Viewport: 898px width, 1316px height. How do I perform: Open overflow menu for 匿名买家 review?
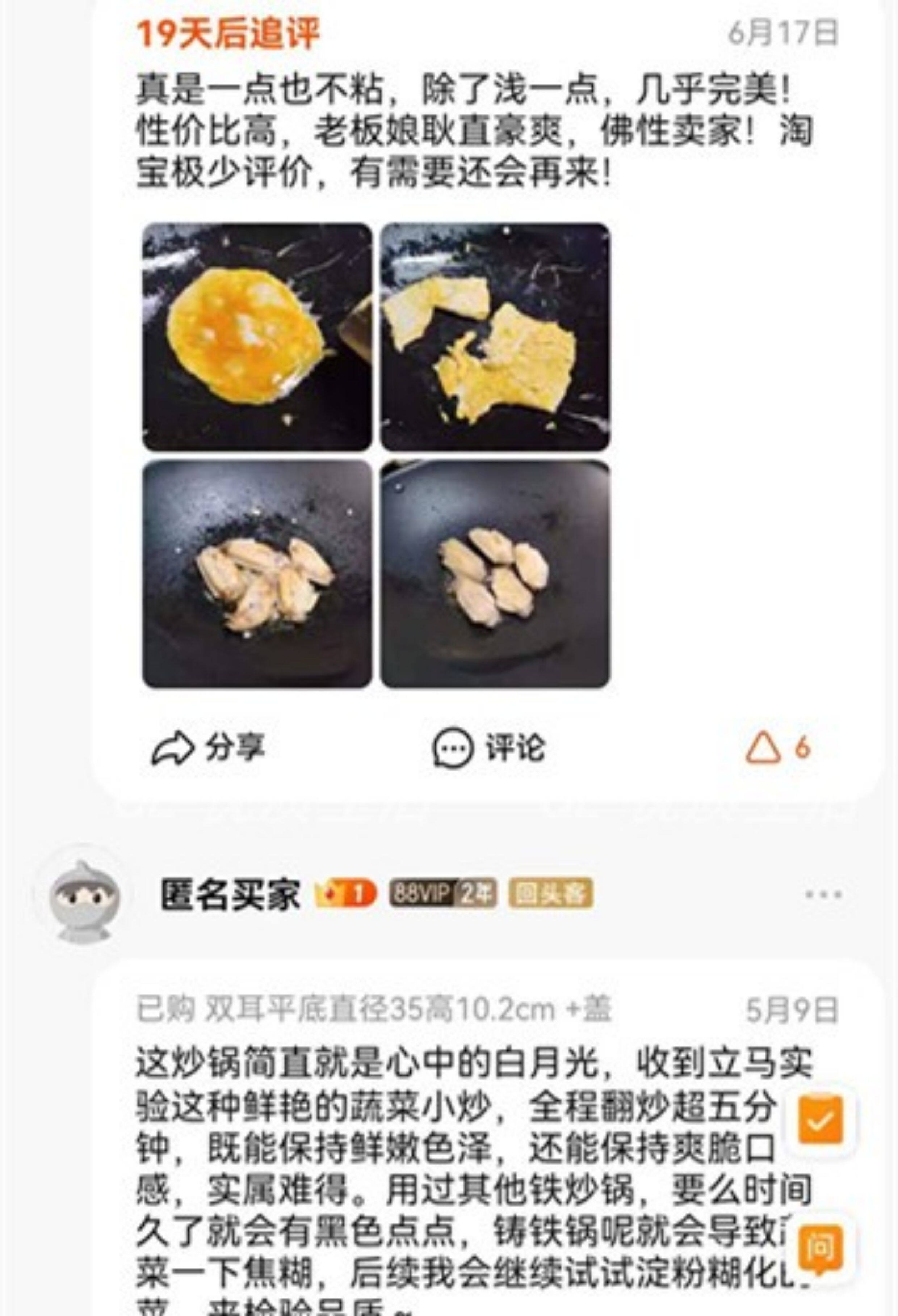[x=823, y=895]
